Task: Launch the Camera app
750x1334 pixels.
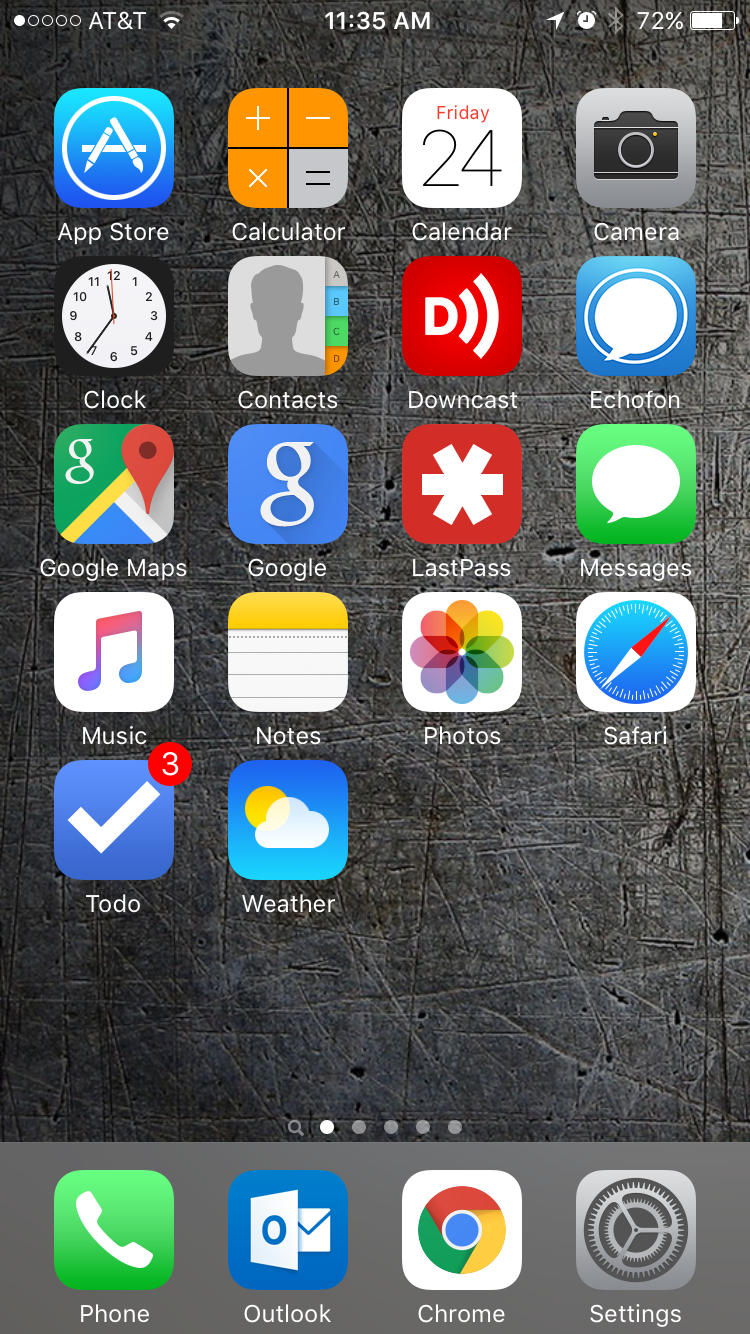Action: pos(636,148)
